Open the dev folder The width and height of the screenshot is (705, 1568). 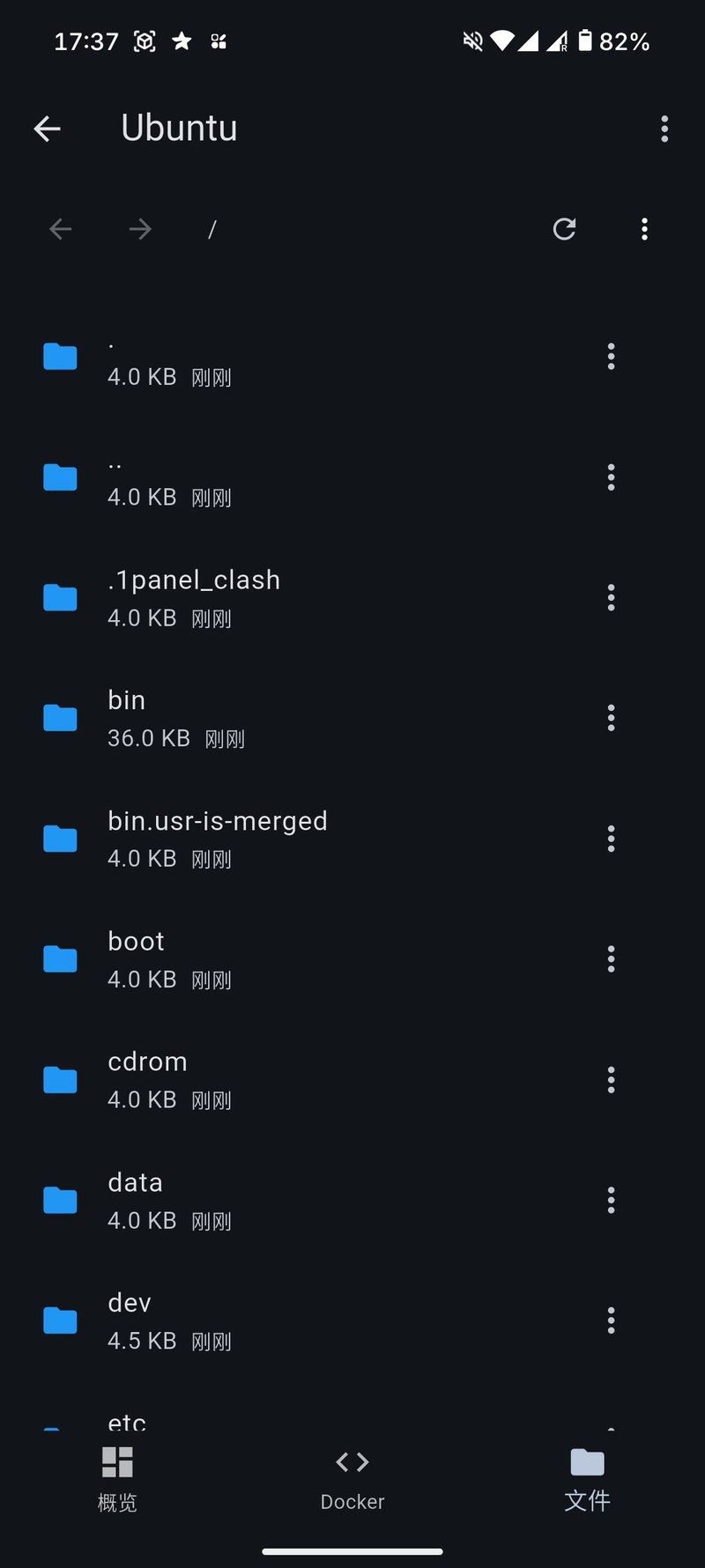click(x=169, y=1320)
